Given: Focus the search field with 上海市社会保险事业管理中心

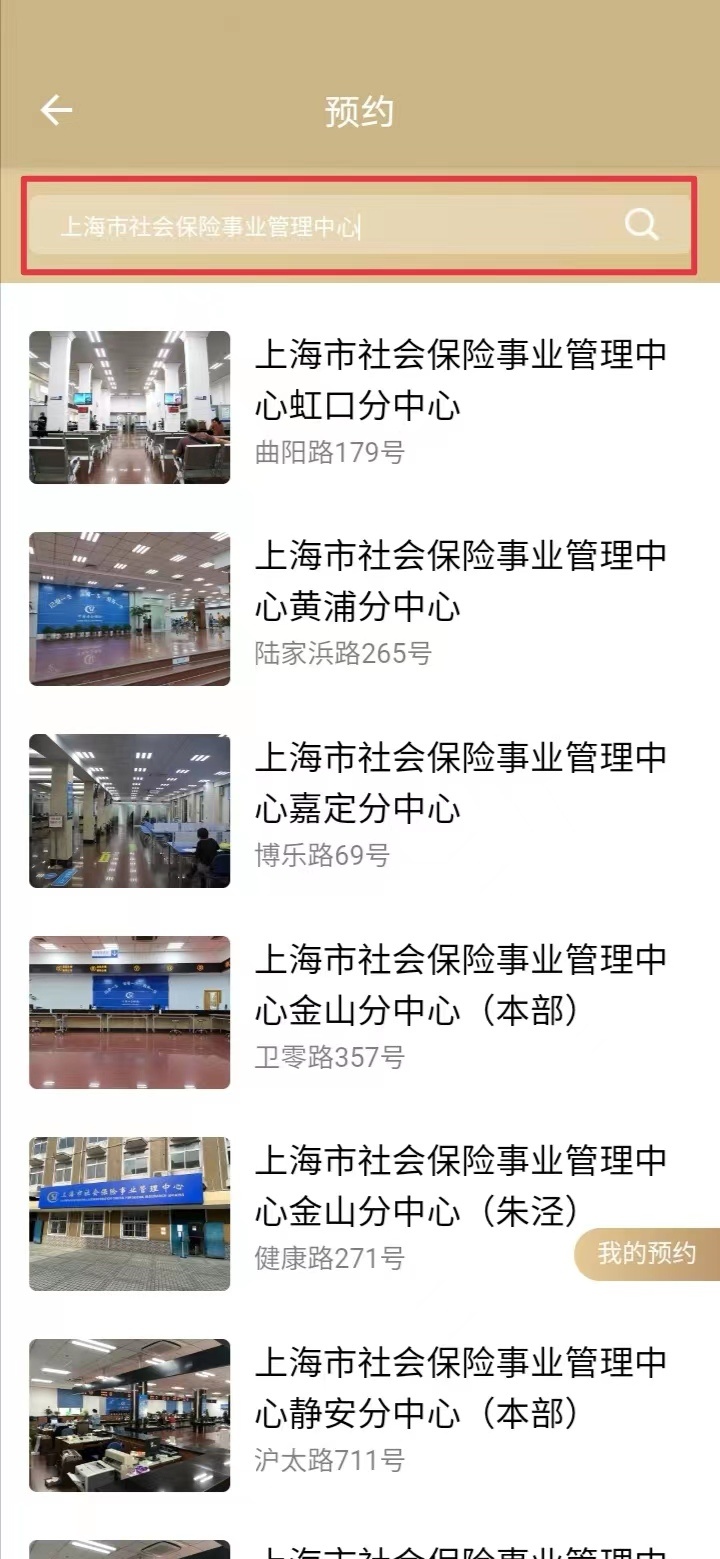Looking at the screenshot, I should (320, 226).
